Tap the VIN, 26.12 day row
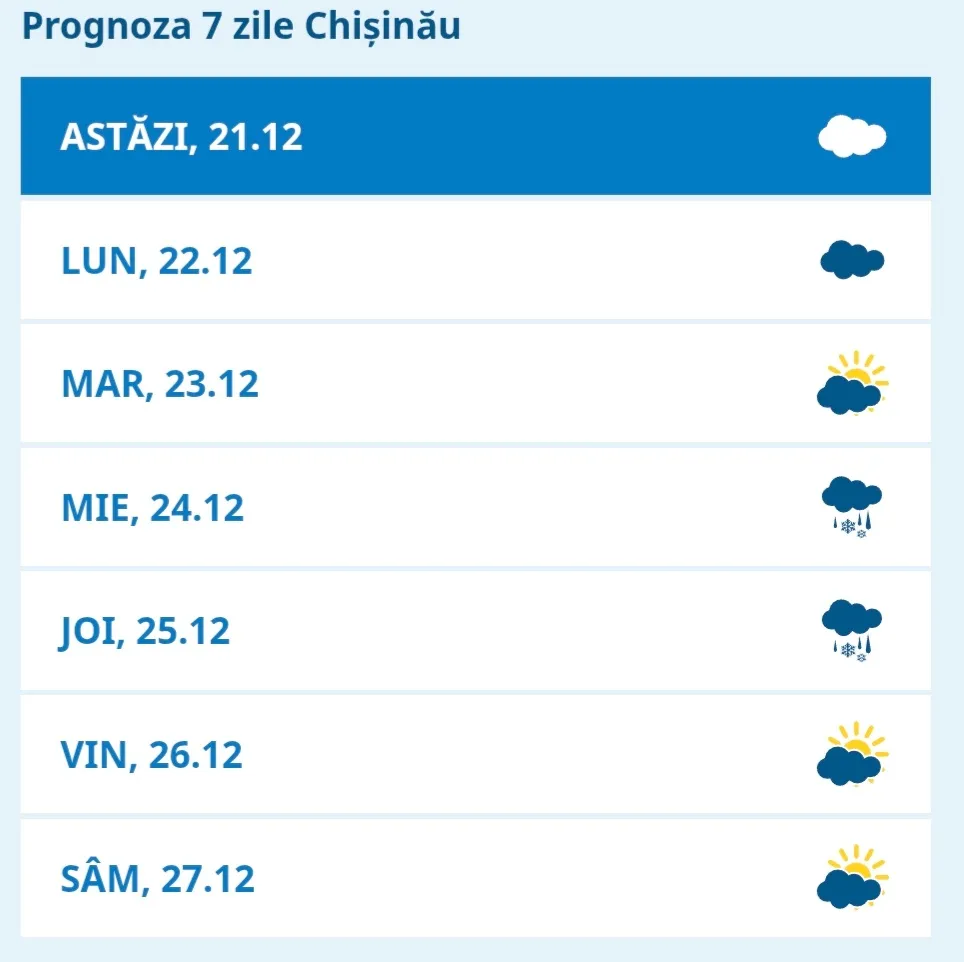Image resolution: width=964 pixels, height=962 pixels. tap(475, 754)
